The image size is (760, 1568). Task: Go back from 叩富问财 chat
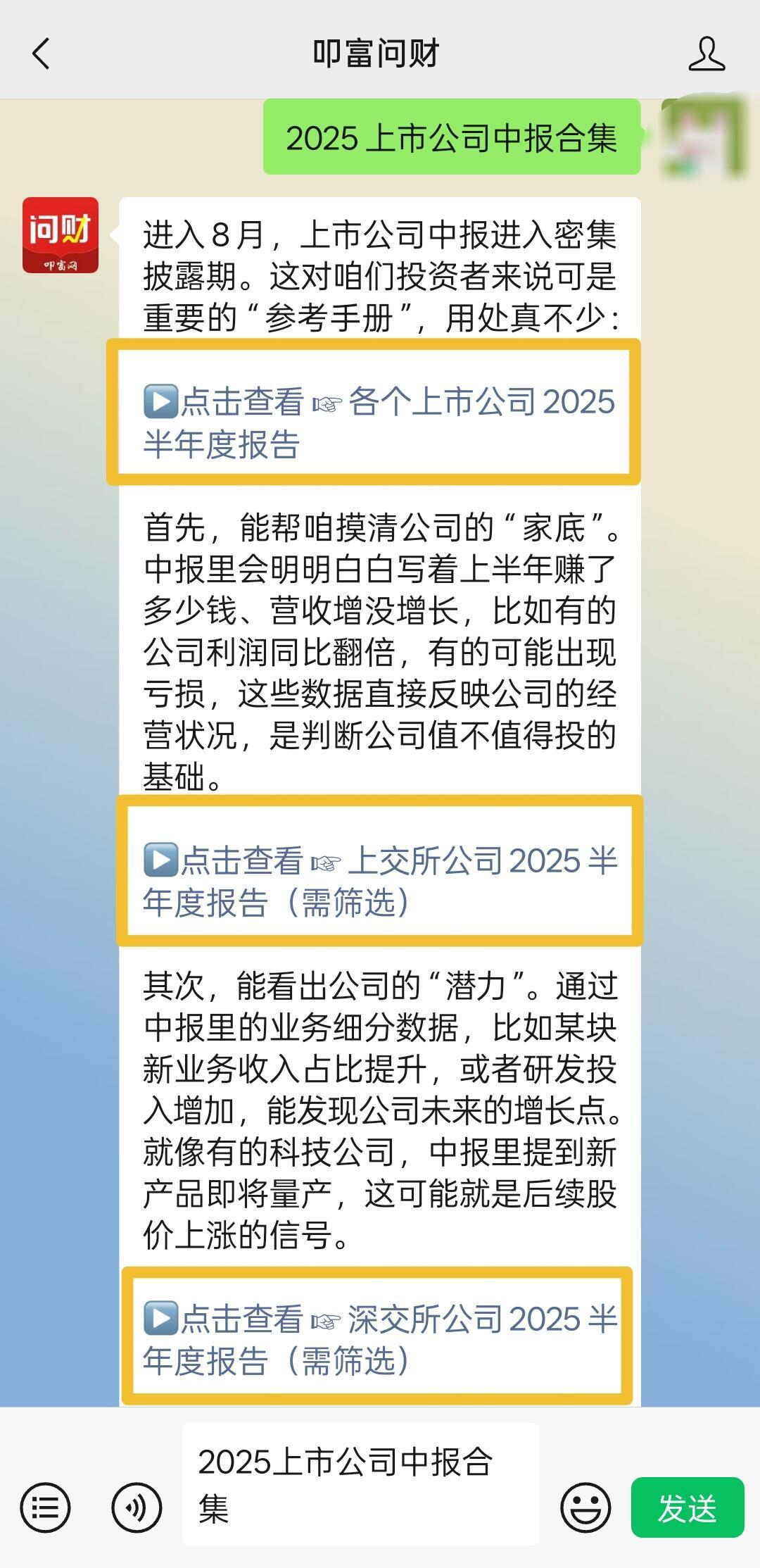pyautogui.click(x=41, y=54)
